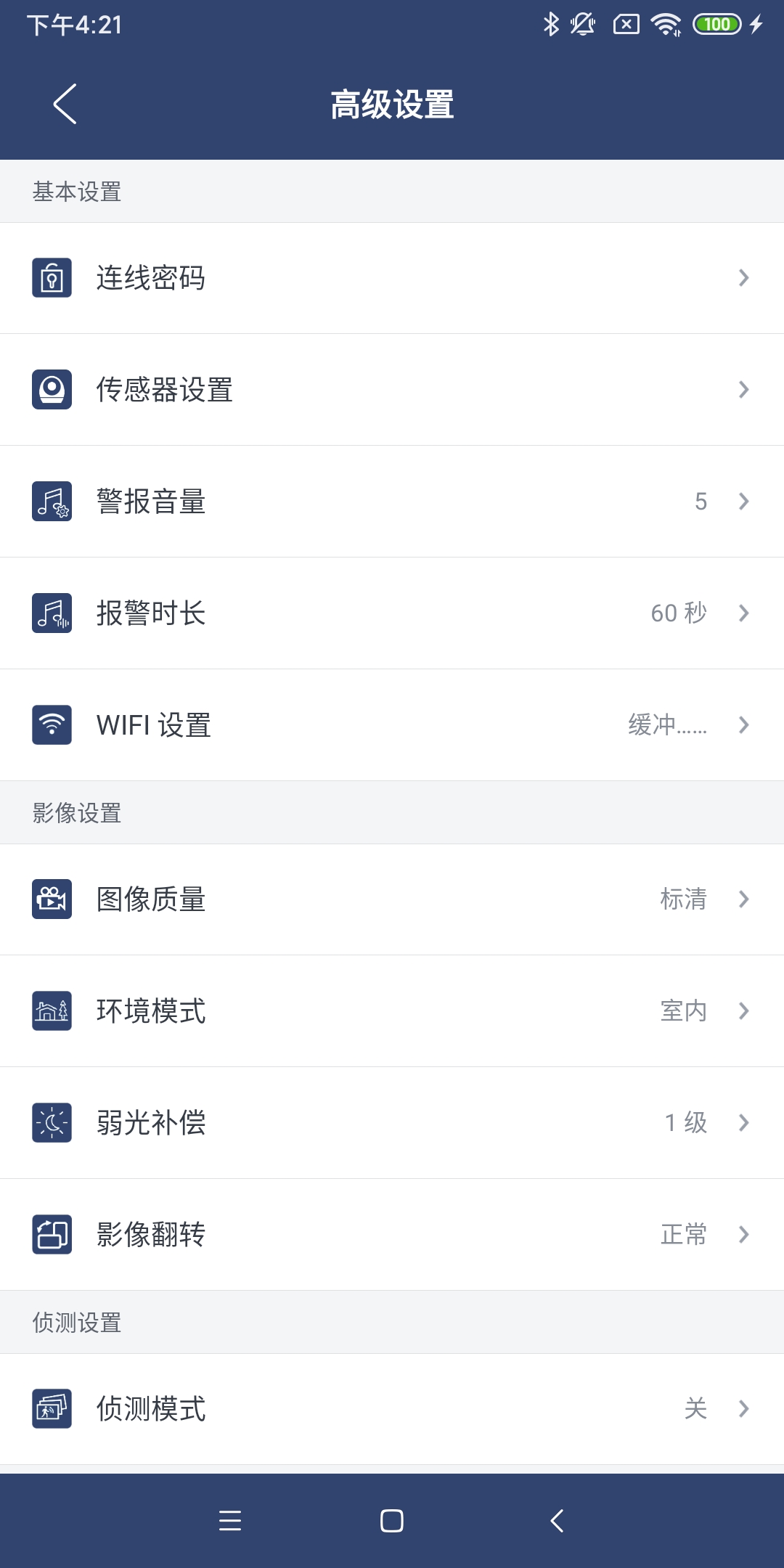Click the music-note gear icon for 警报音量
Image resolution: width=784 pixels, height=1568 pixels.
click(51, 501)
